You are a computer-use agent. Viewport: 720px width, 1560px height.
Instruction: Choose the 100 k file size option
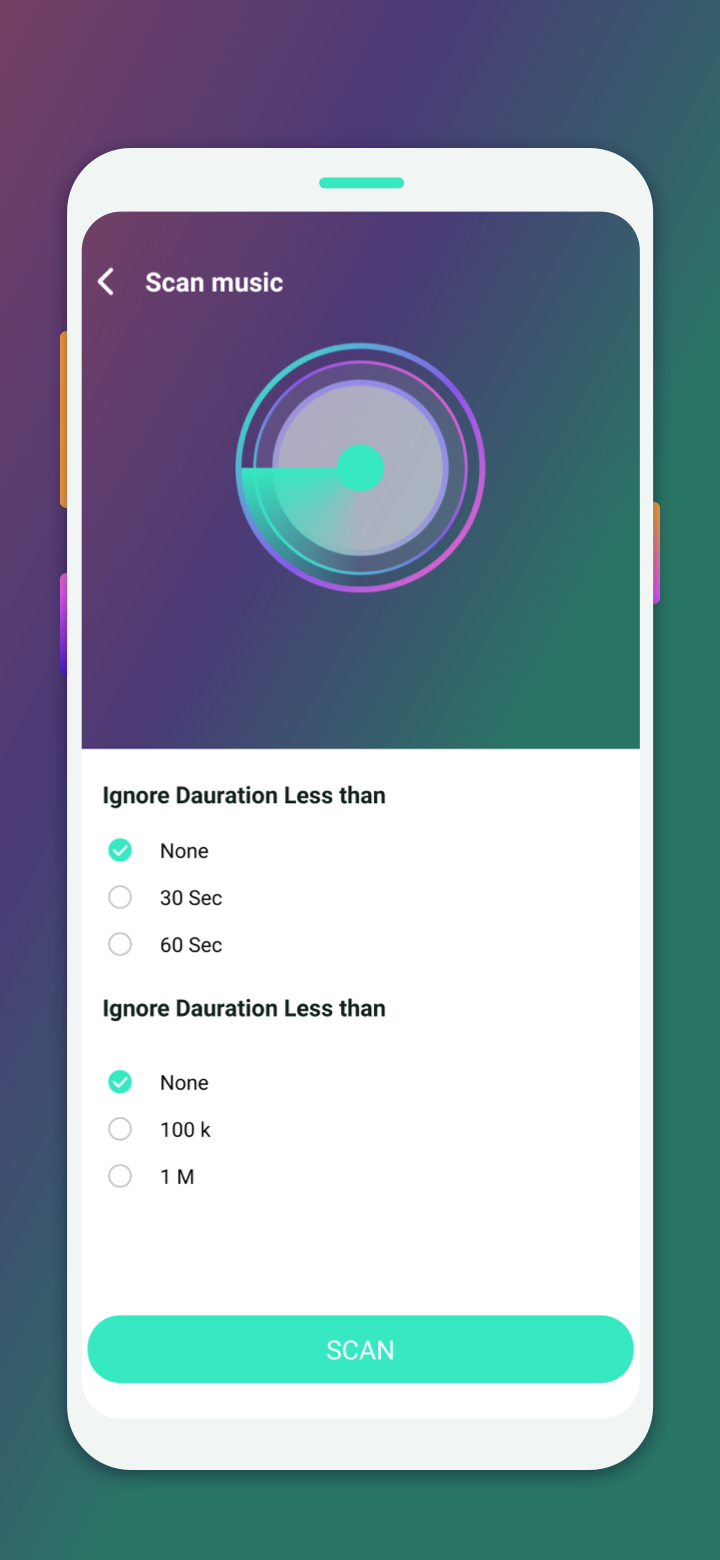[120, 1128]
